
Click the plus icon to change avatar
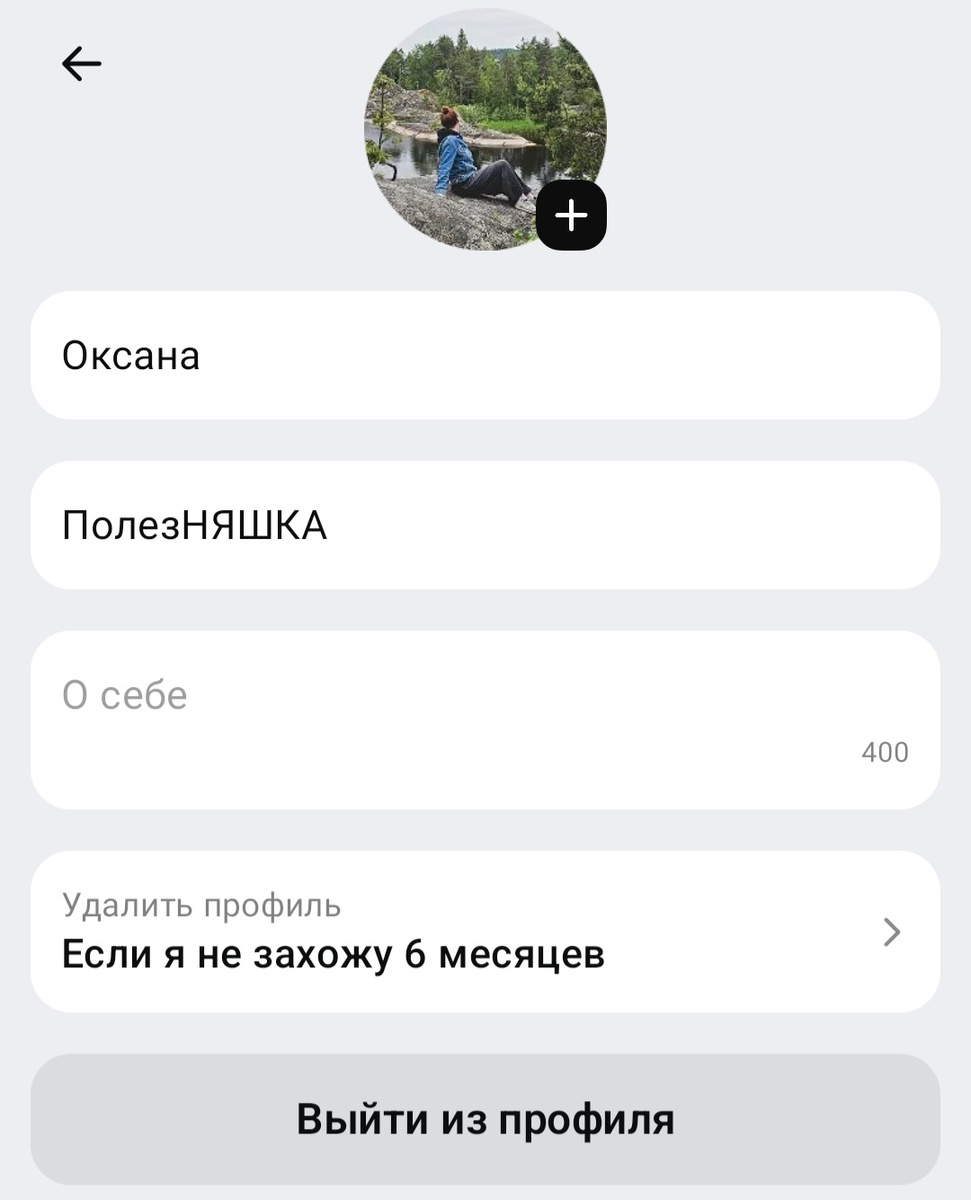[571, 213]
